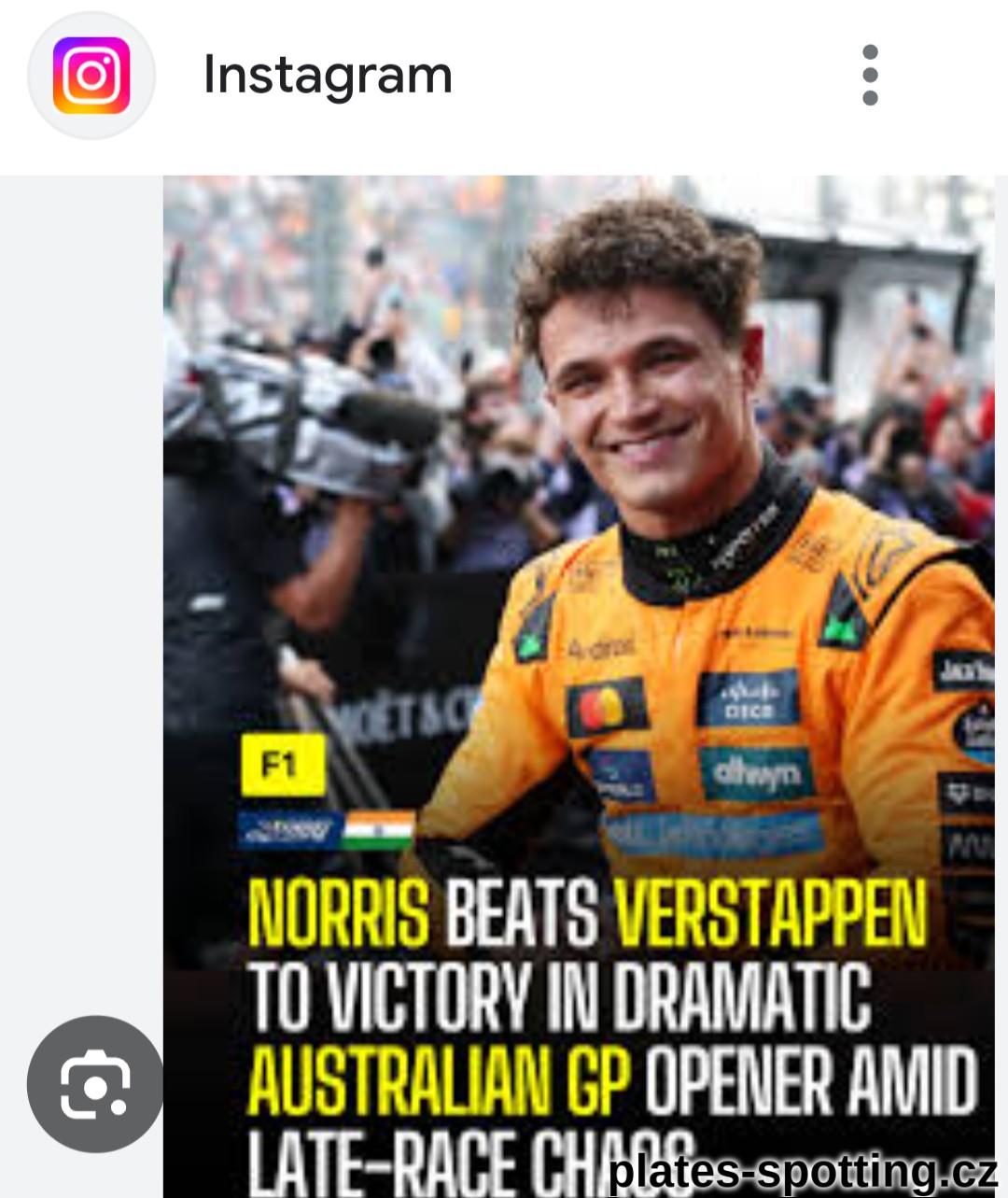
Task: Search this image with the Lens icon
Action: pyautogui.click(x=94, y=1083)
